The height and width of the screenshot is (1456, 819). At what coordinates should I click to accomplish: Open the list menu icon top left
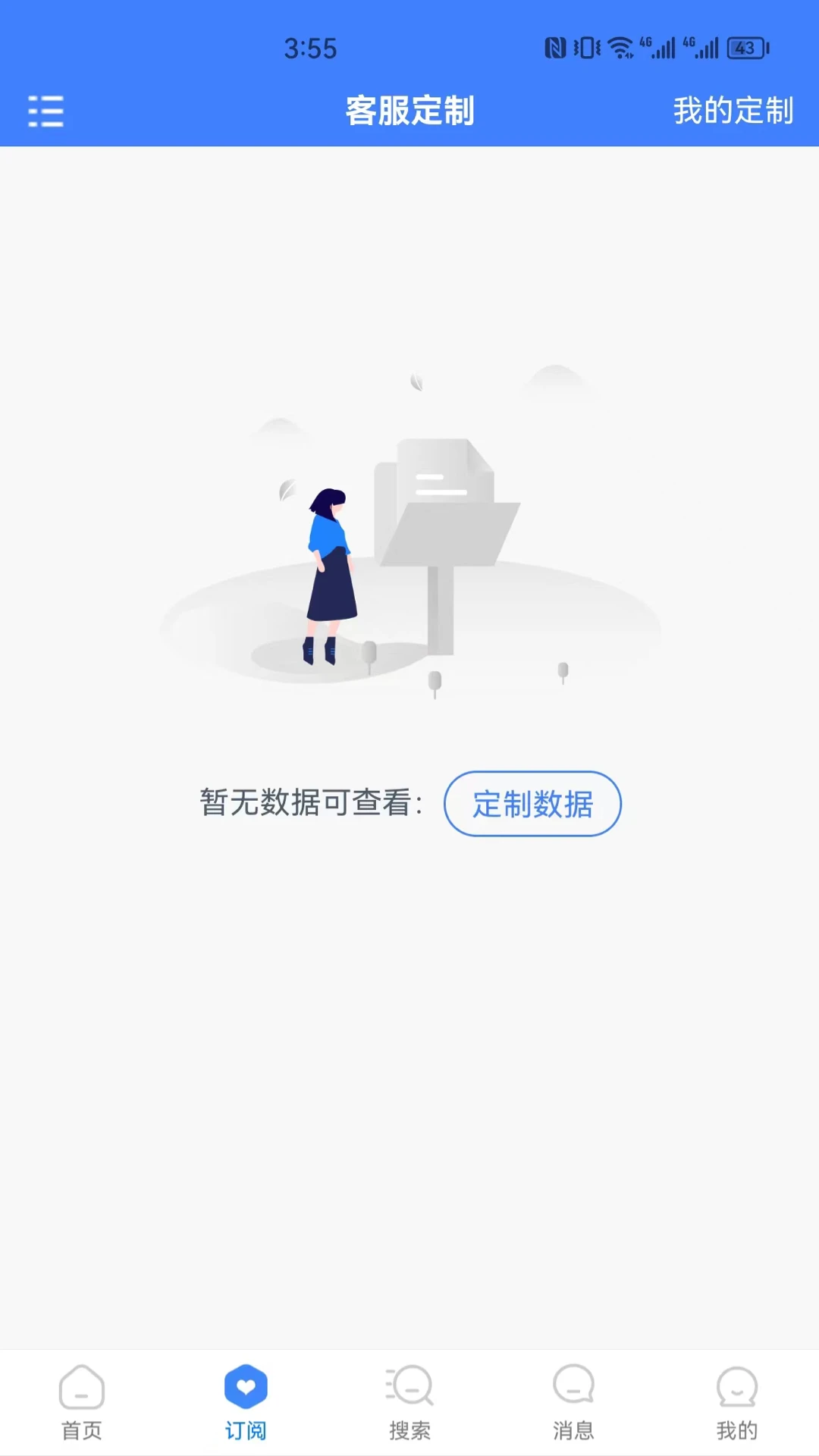point(45,111)
